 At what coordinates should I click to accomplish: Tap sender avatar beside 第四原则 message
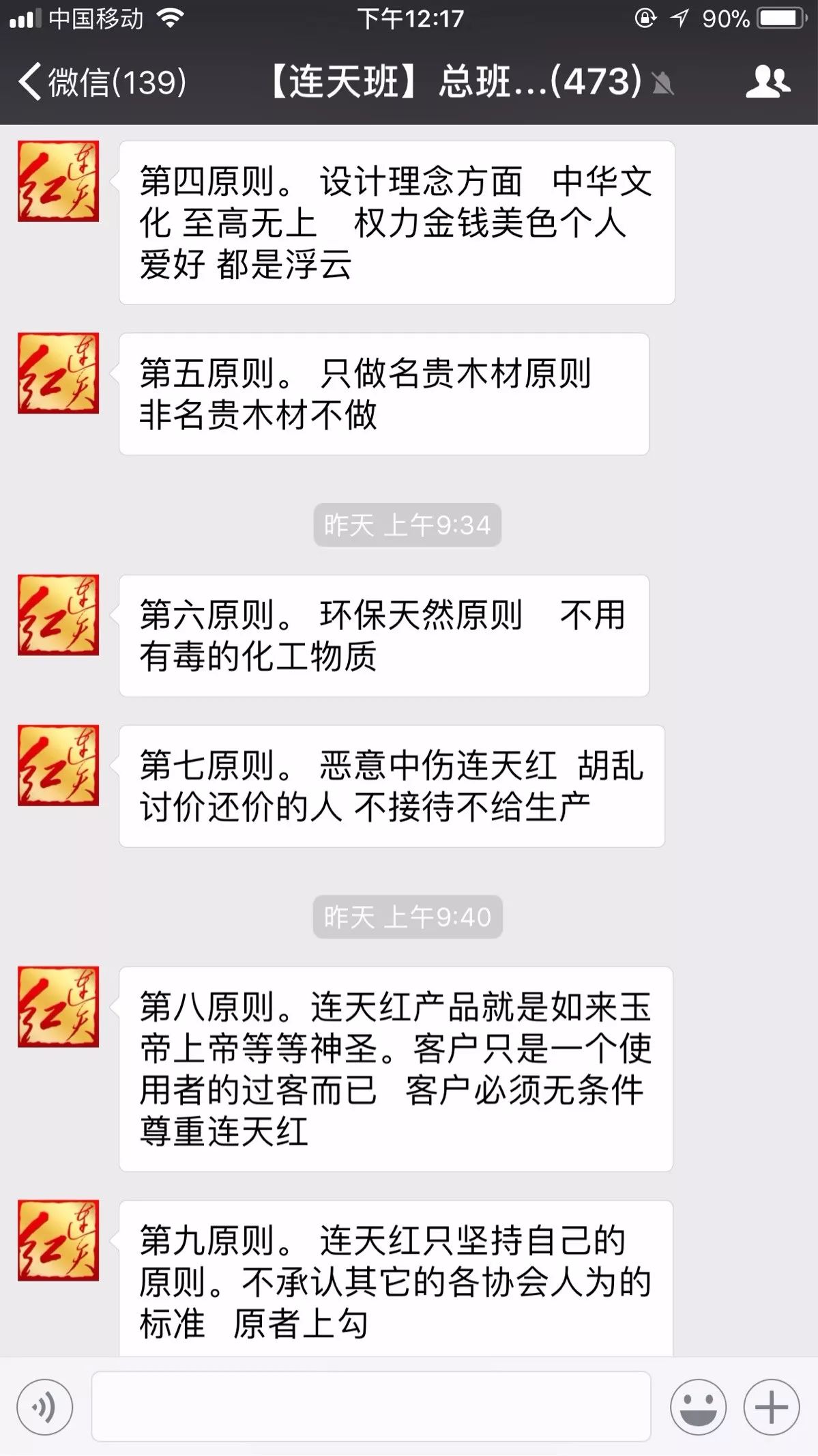tap(59, 181)
